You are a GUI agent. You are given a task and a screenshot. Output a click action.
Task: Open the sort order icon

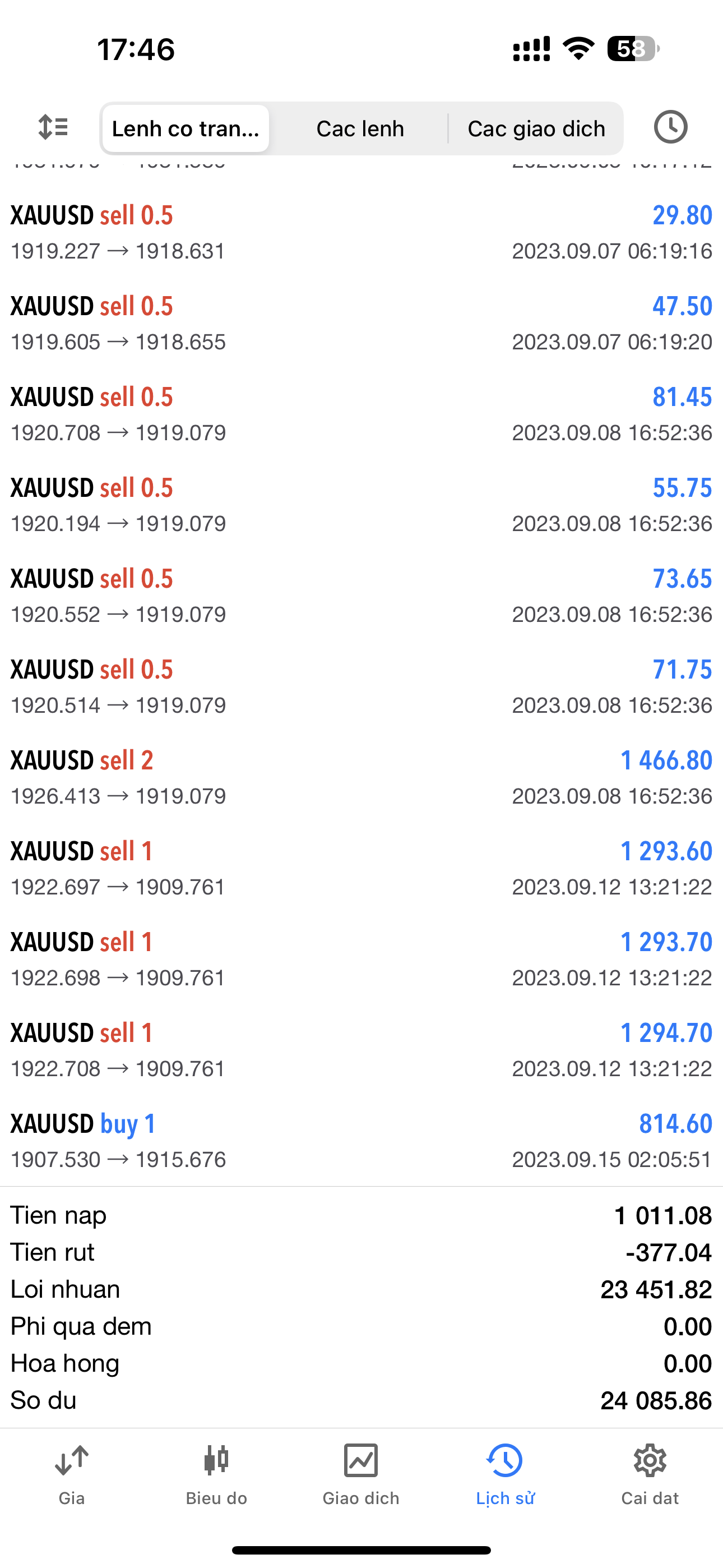pyautogui.click(x=53, y=127)
